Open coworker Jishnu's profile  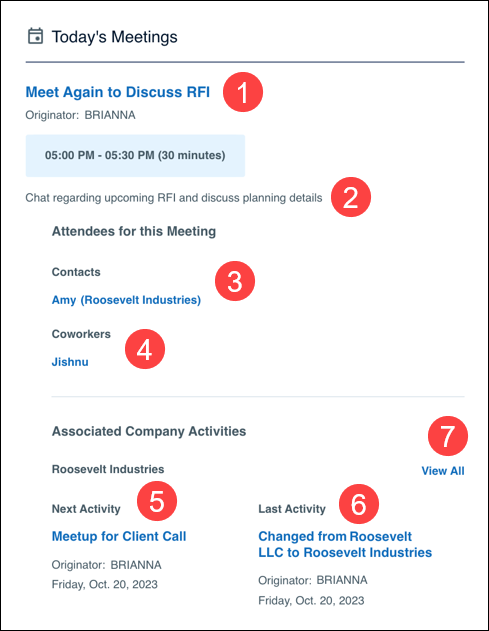pos(70,362)
